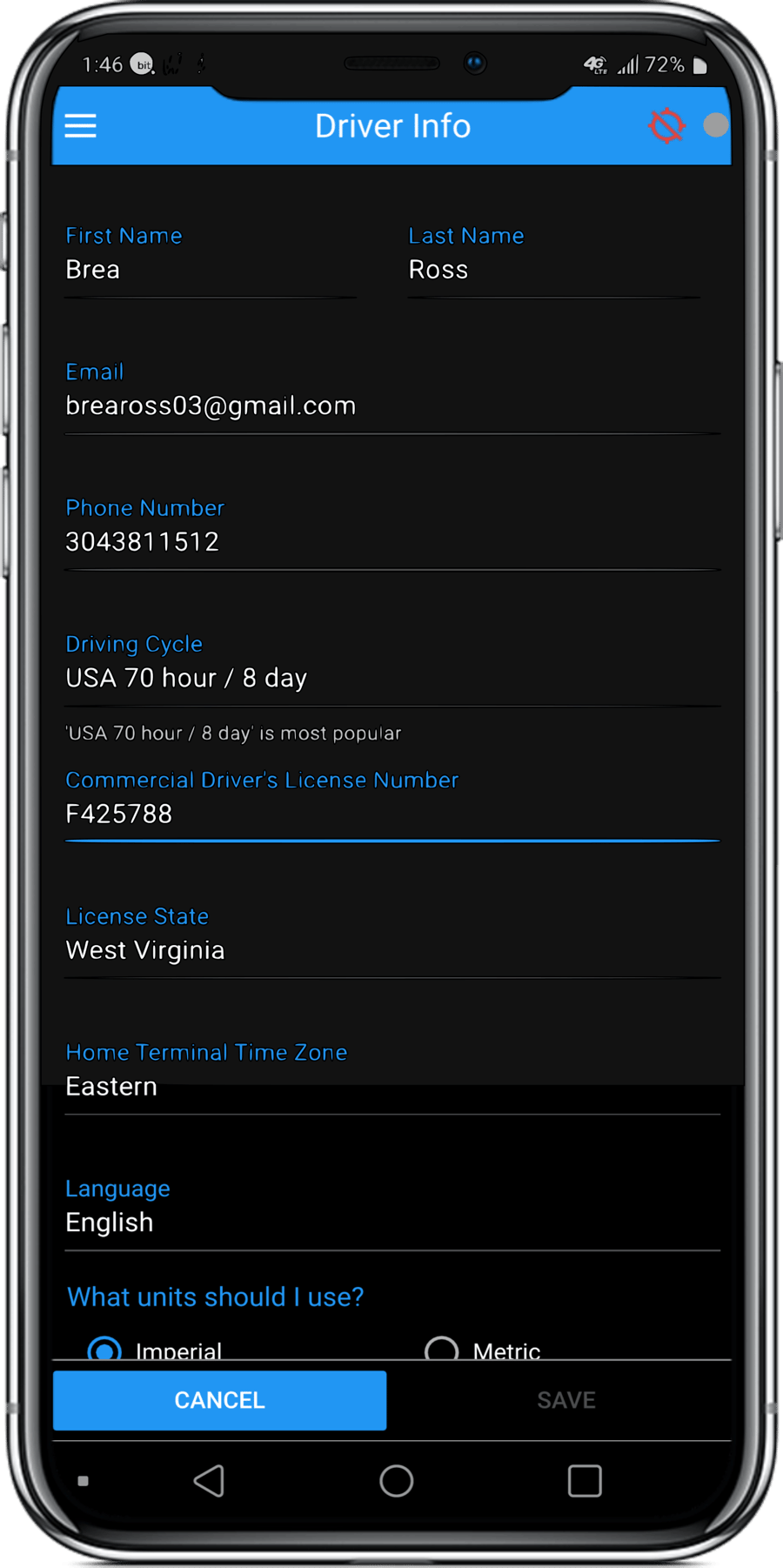Save the driver info changes
783x1568 pixels.
point(565,1400)
